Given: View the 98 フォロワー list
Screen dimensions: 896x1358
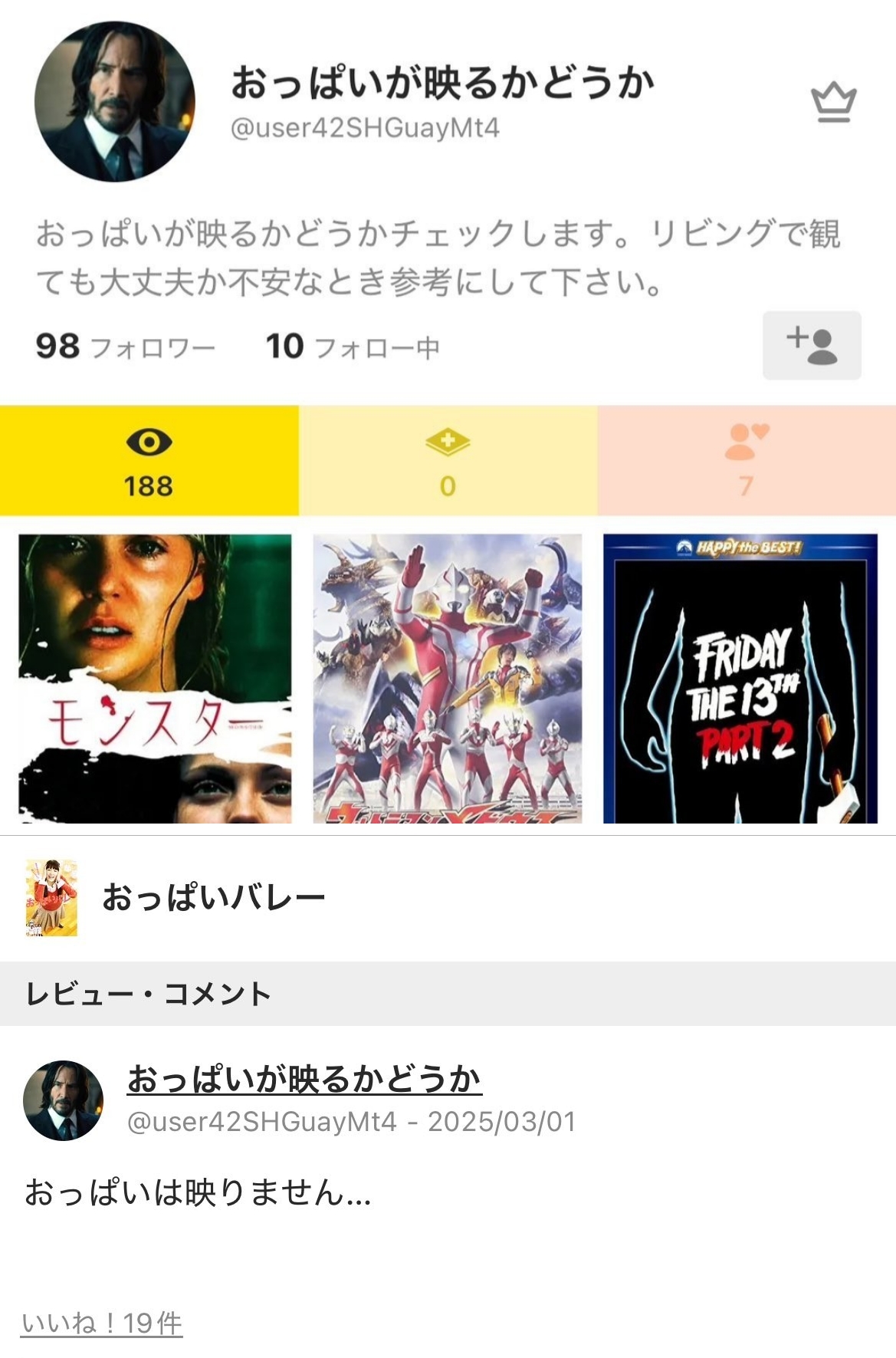Looking at the screenshot, I should click(x=126, y=347).
